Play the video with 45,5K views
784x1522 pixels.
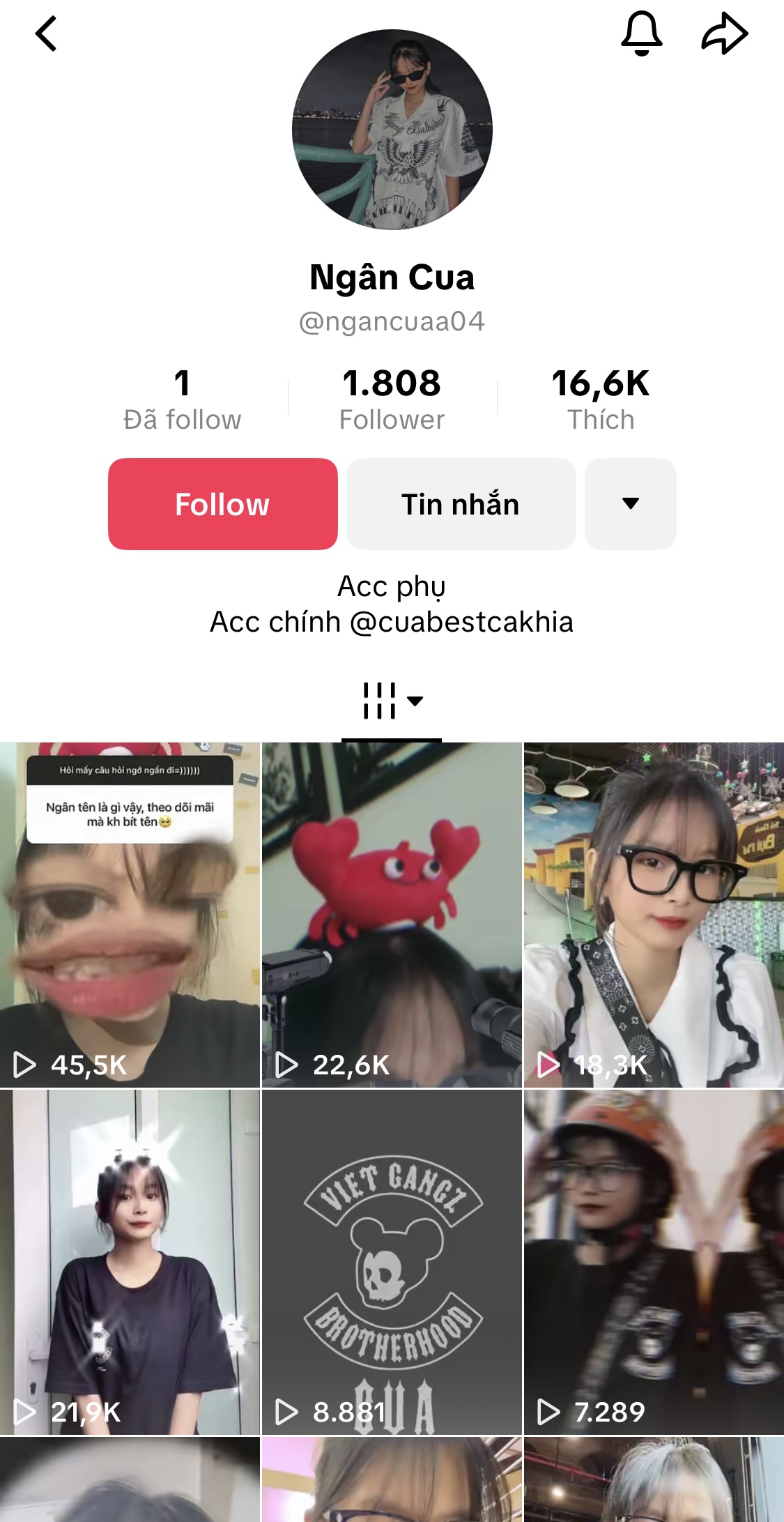pos(130,914)
